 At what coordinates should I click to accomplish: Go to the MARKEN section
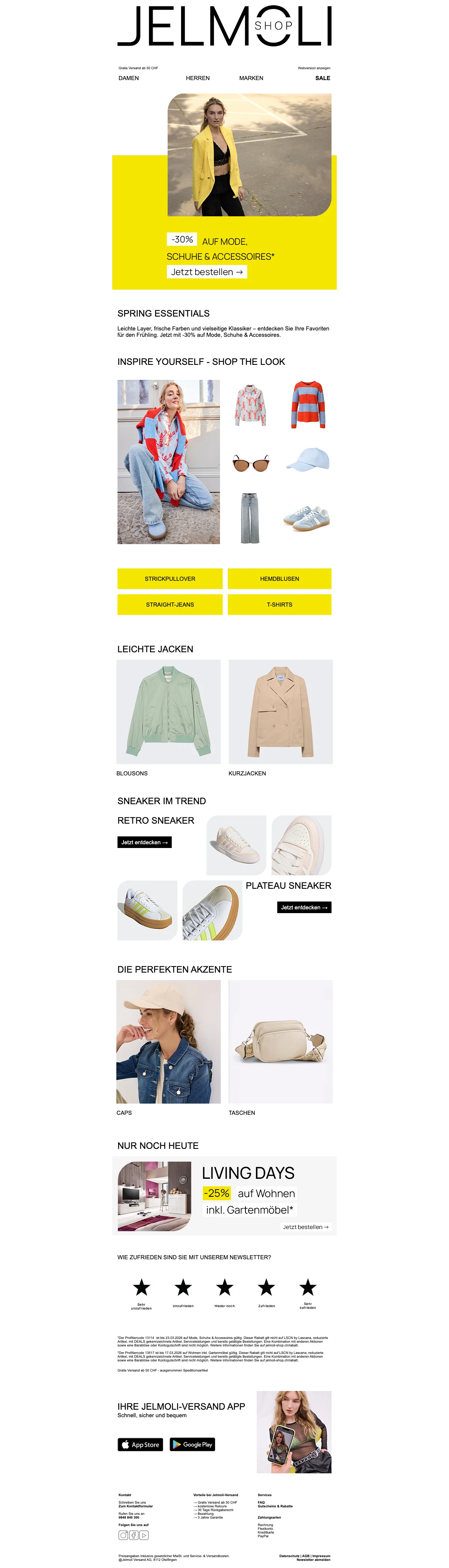[251, 78]
